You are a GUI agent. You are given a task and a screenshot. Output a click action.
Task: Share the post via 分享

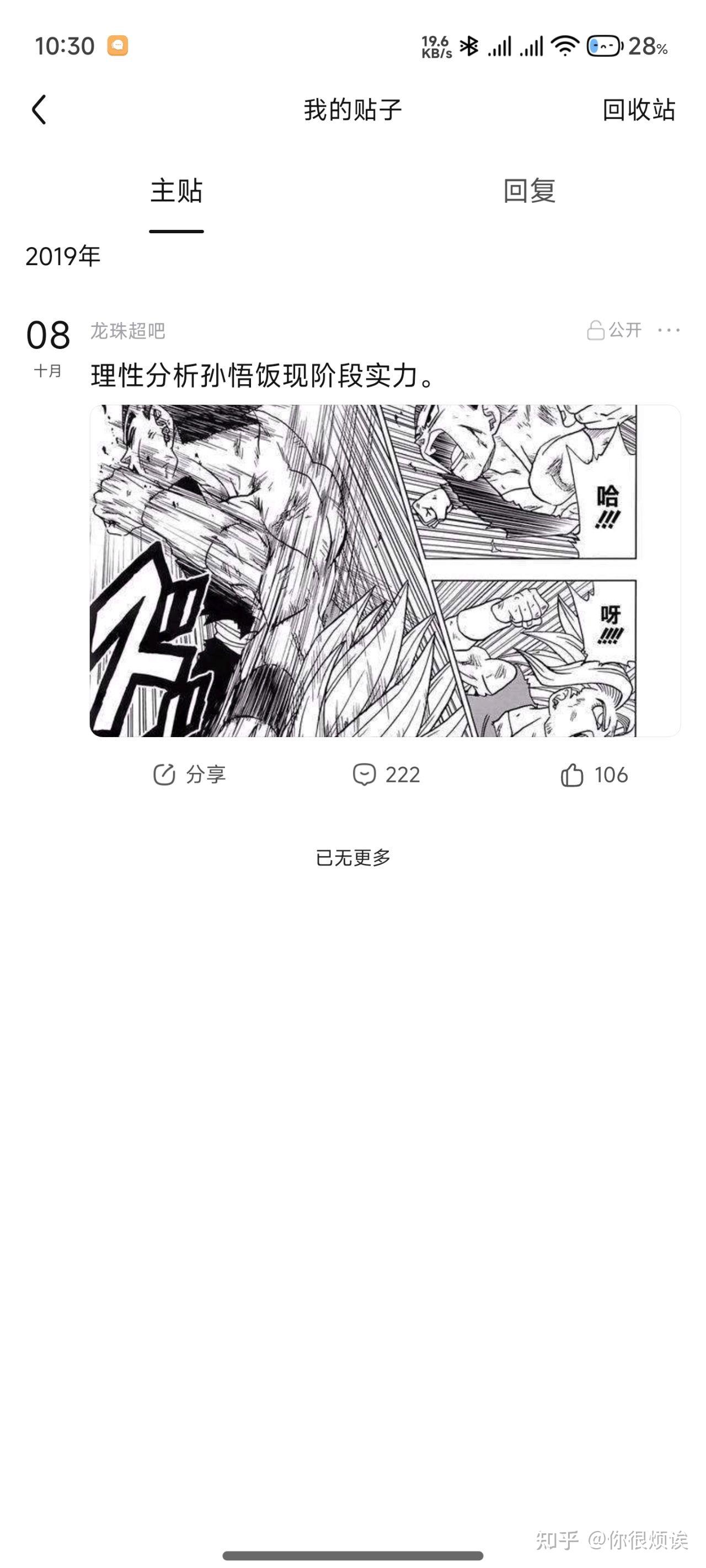coord(189,774)
